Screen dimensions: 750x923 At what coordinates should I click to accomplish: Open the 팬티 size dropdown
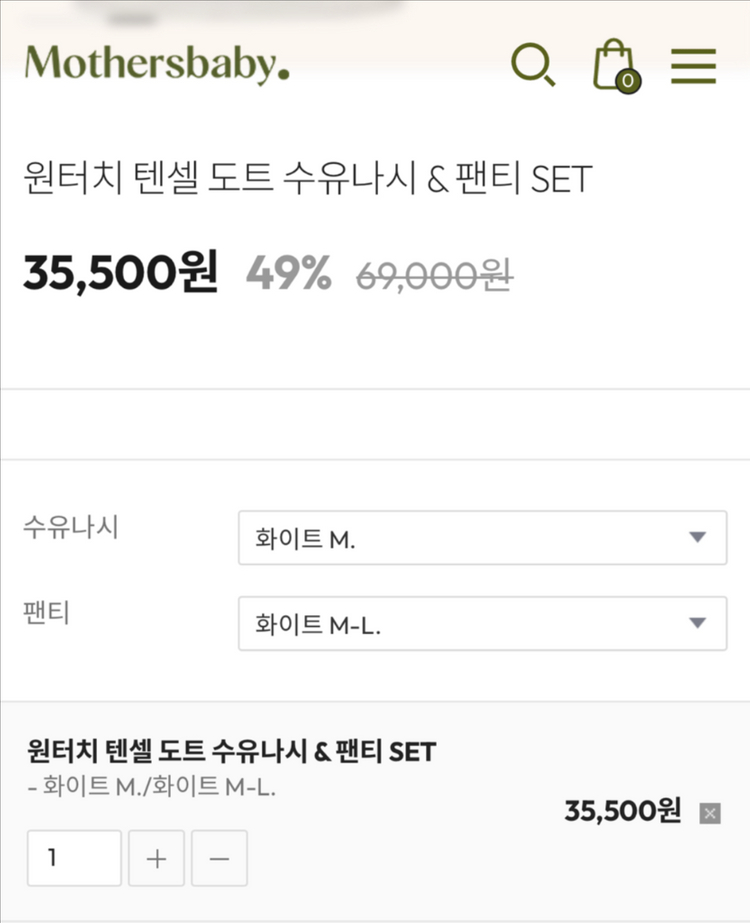(482, 622)
